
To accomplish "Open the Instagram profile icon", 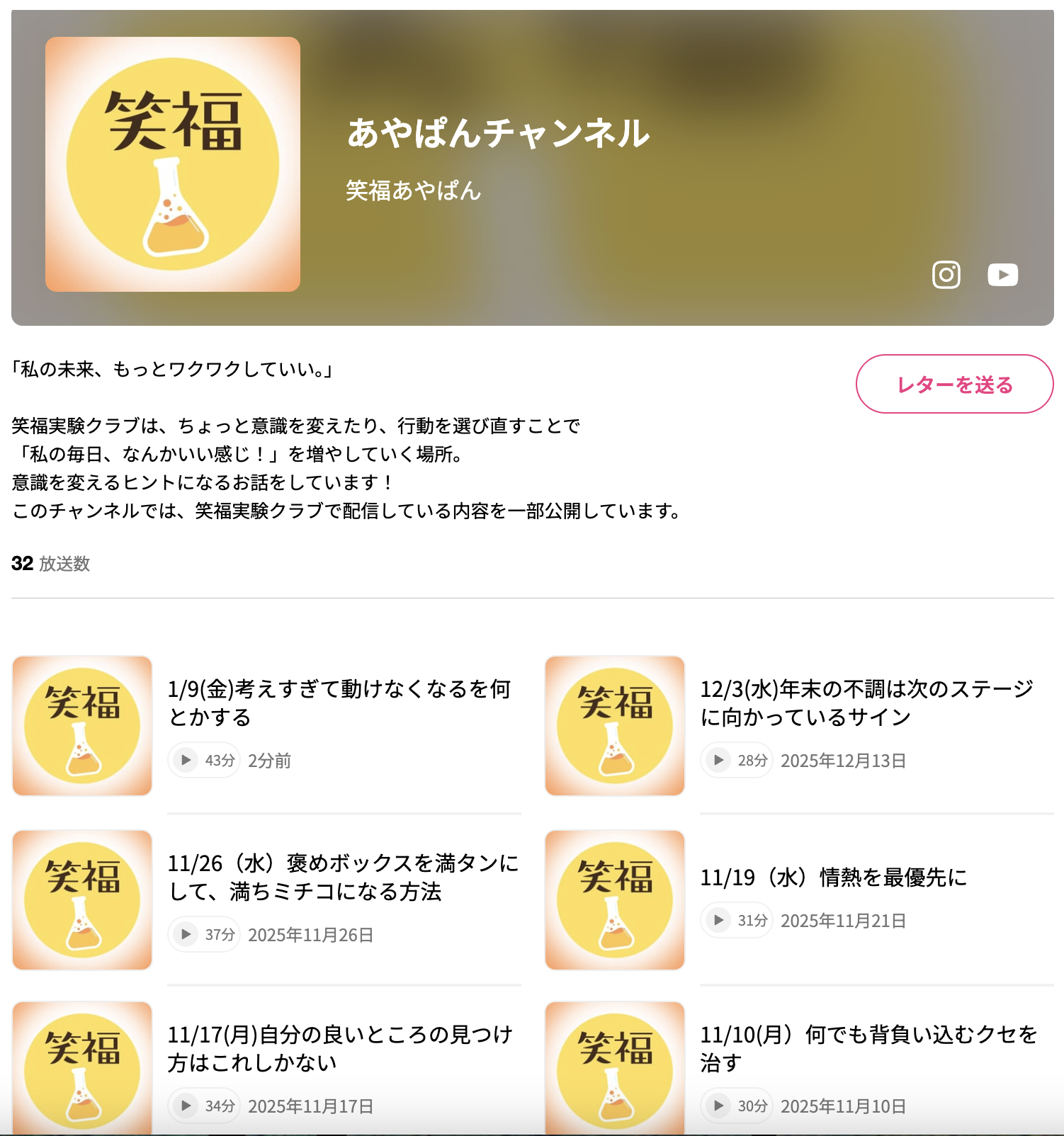I will [x=946, y=275].
